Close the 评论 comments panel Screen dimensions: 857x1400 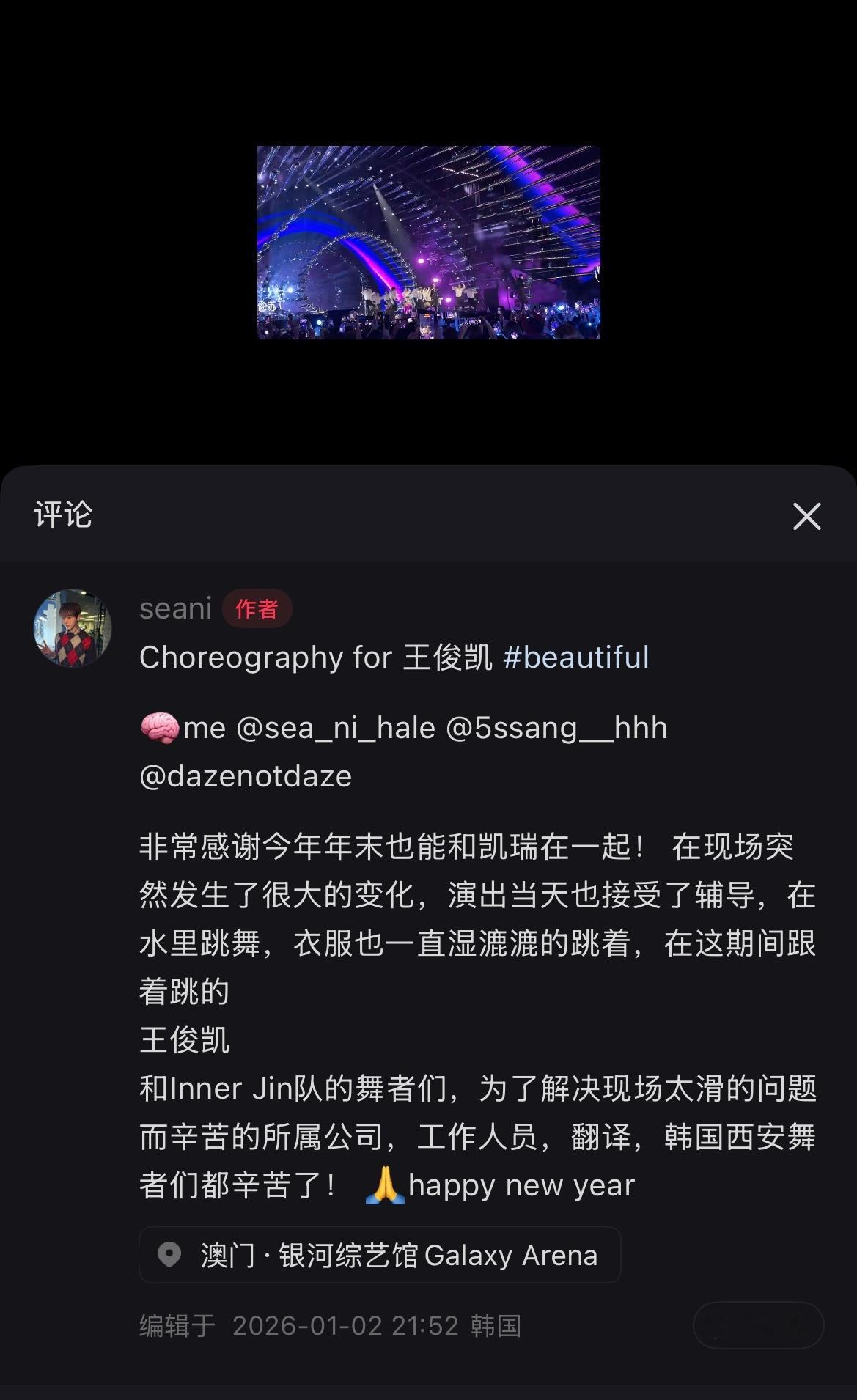[x=806, y=517]
